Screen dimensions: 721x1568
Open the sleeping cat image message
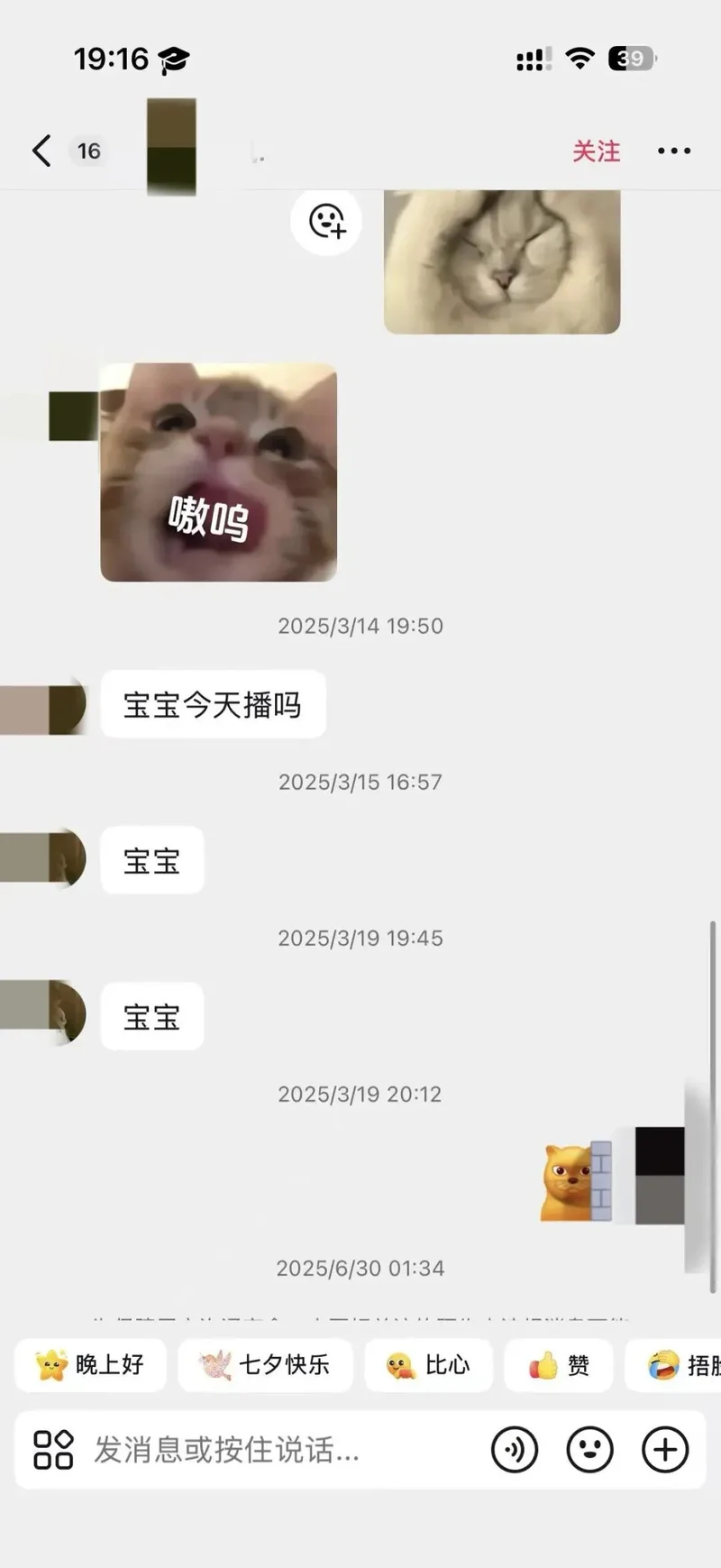pyautogui.click(x=502, y=261)
